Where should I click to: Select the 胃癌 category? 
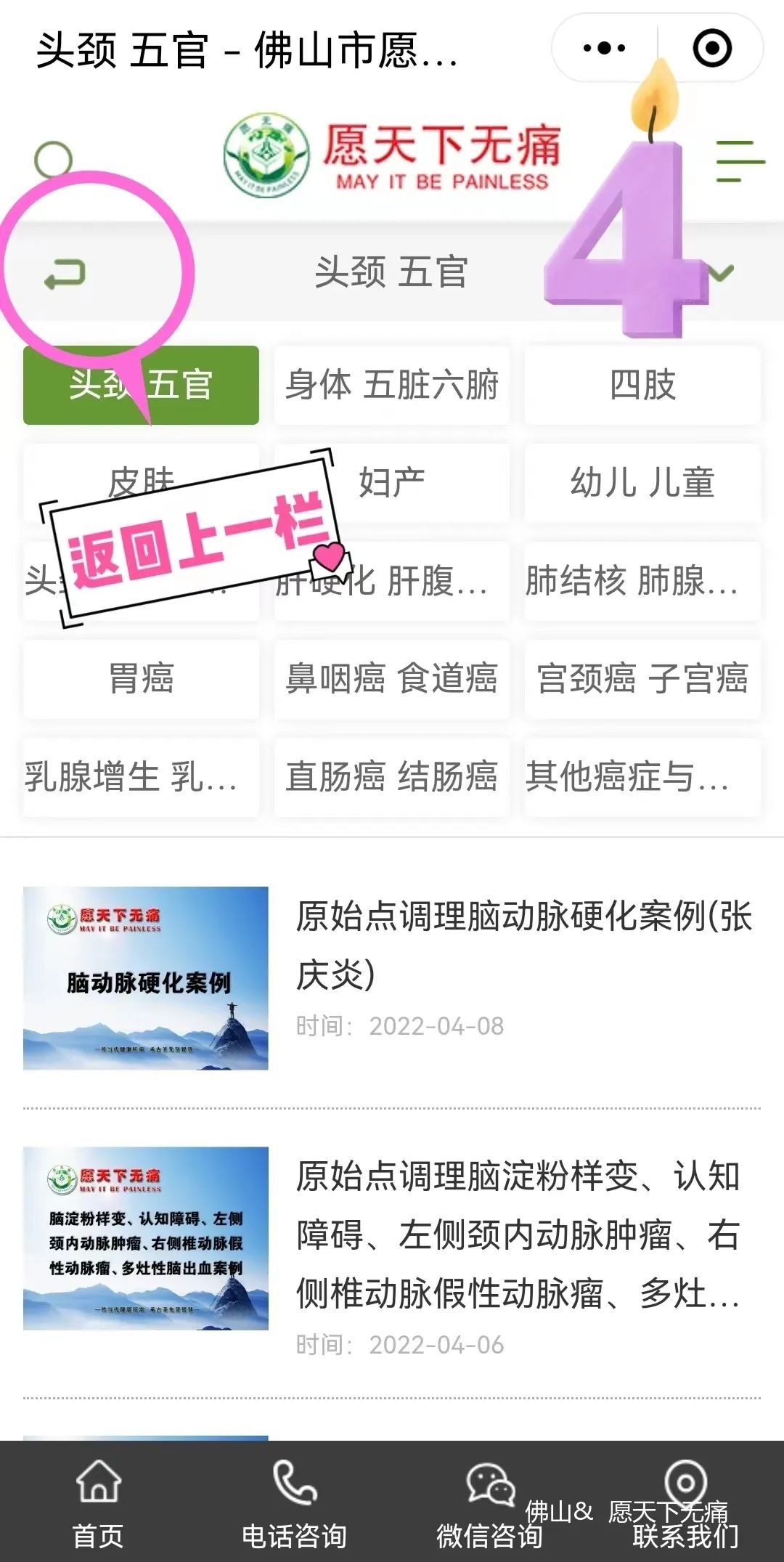click(x=141, y=679)
